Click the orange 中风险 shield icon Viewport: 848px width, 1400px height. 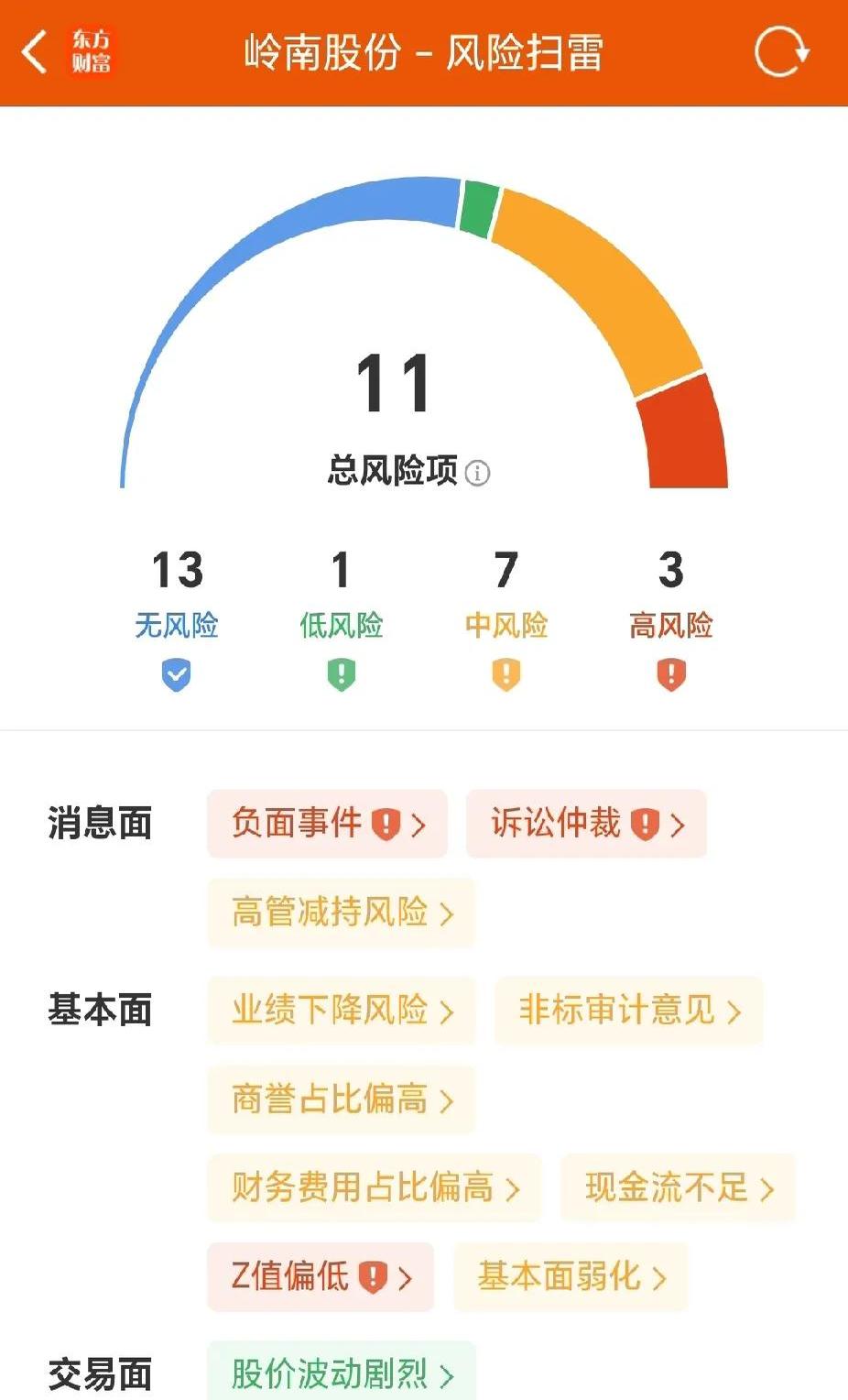point(506,674)
